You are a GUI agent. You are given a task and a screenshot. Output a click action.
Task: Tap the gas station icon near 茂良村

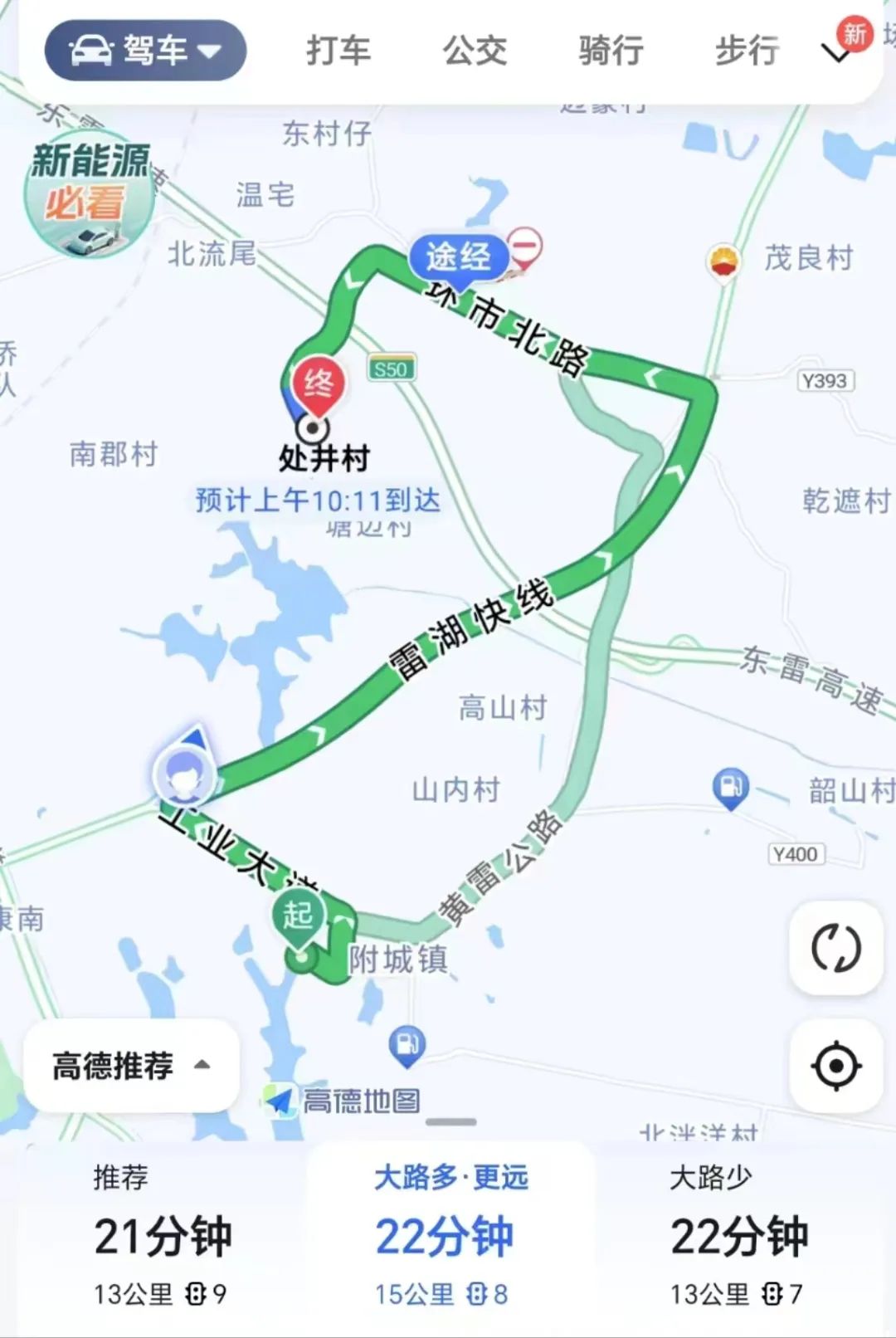click(723, 261)
